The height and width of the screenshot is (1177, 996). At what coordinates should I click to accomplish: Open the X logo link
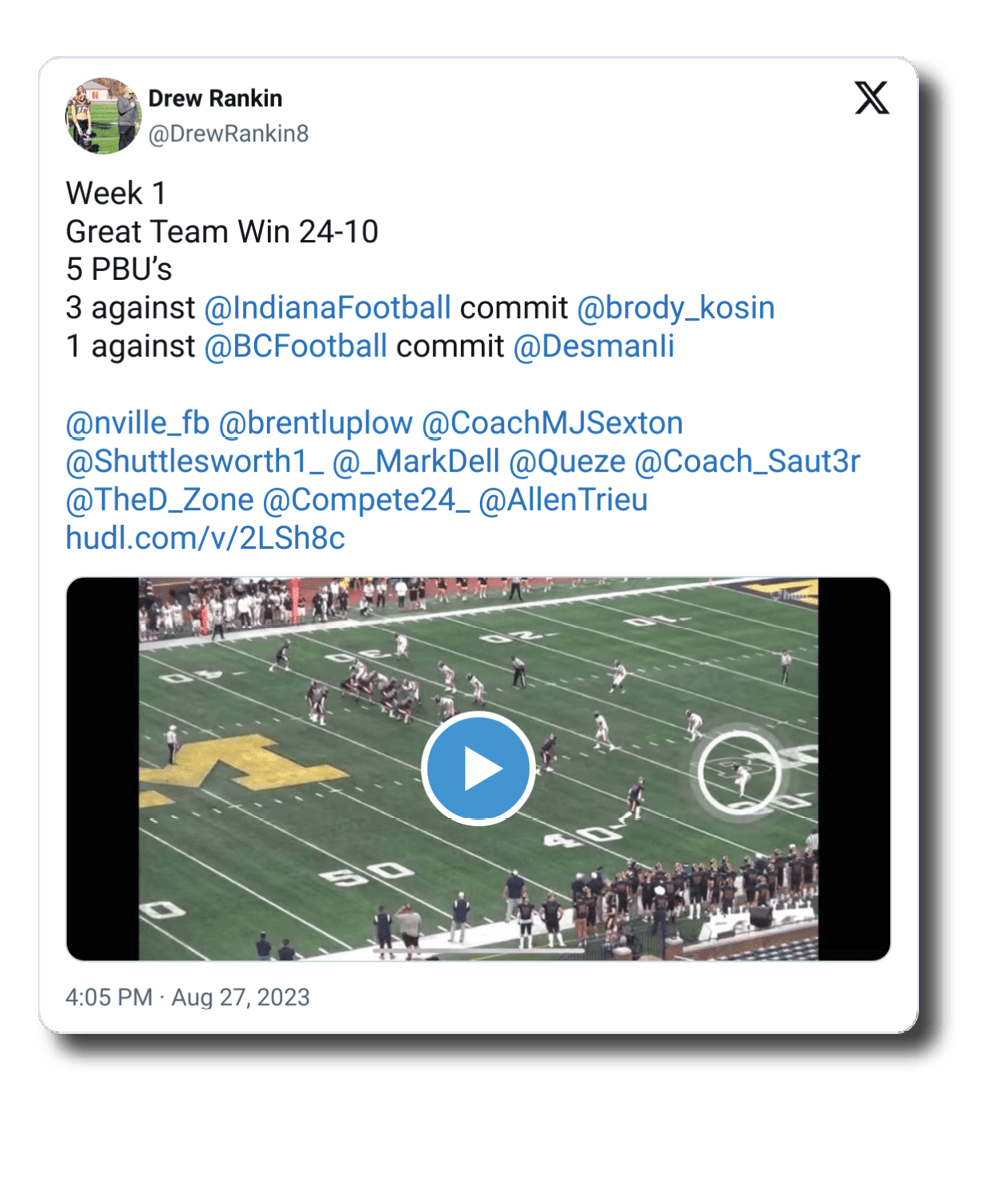872,99
